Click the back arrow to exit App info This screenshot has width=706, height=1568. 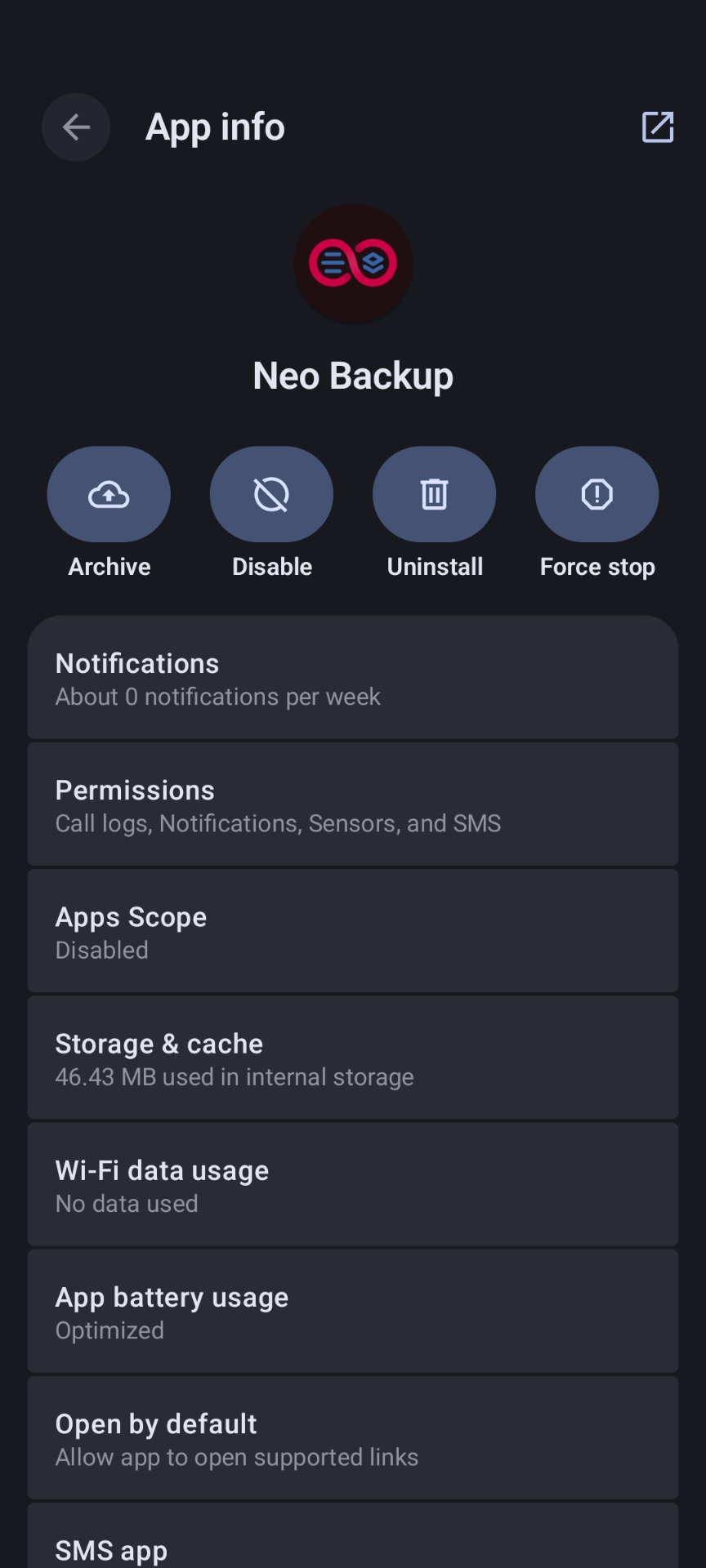(x=75, y=127)
